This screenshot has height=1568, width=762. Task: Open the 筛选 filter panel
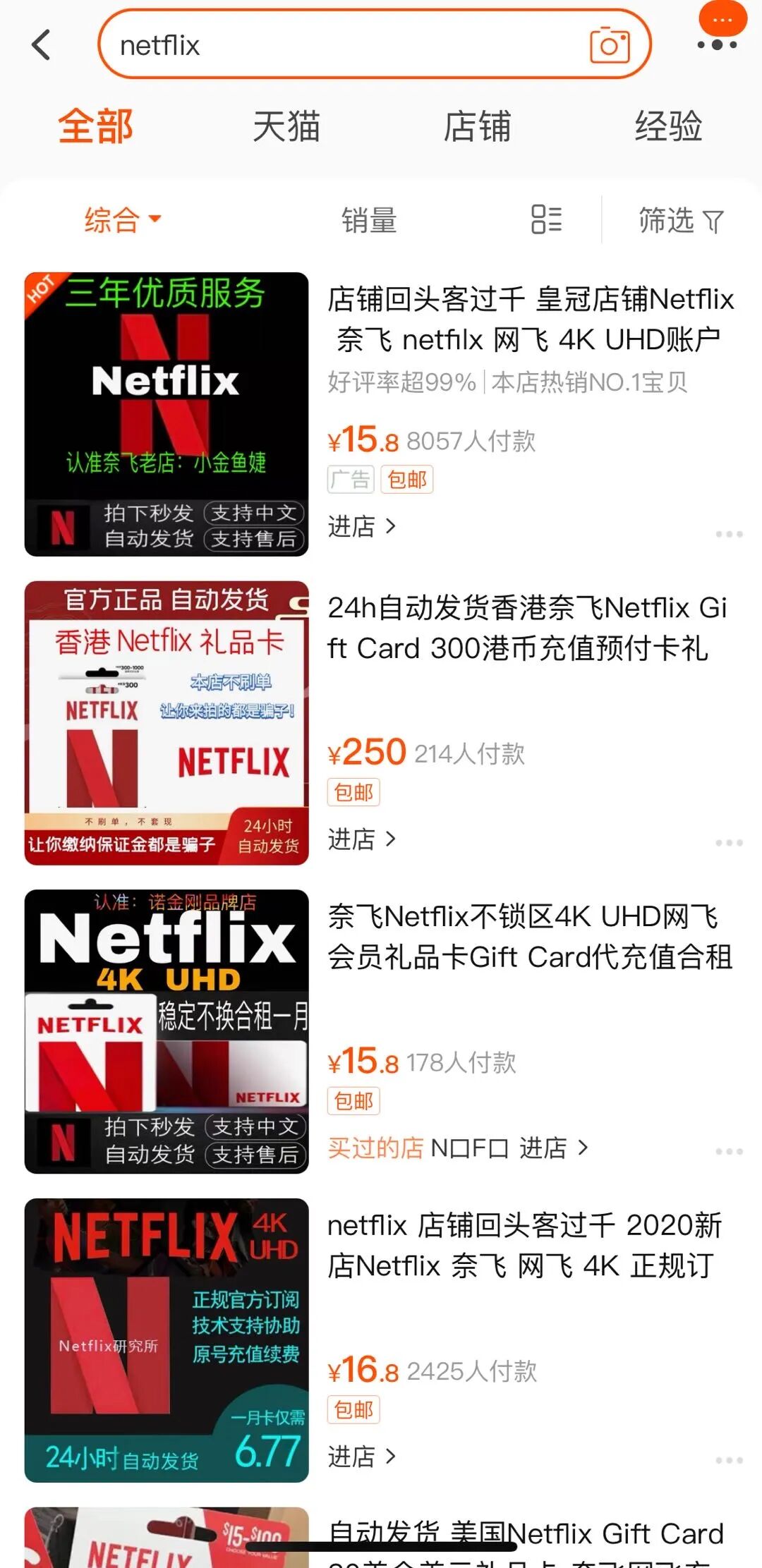click(x=680, y=220)
